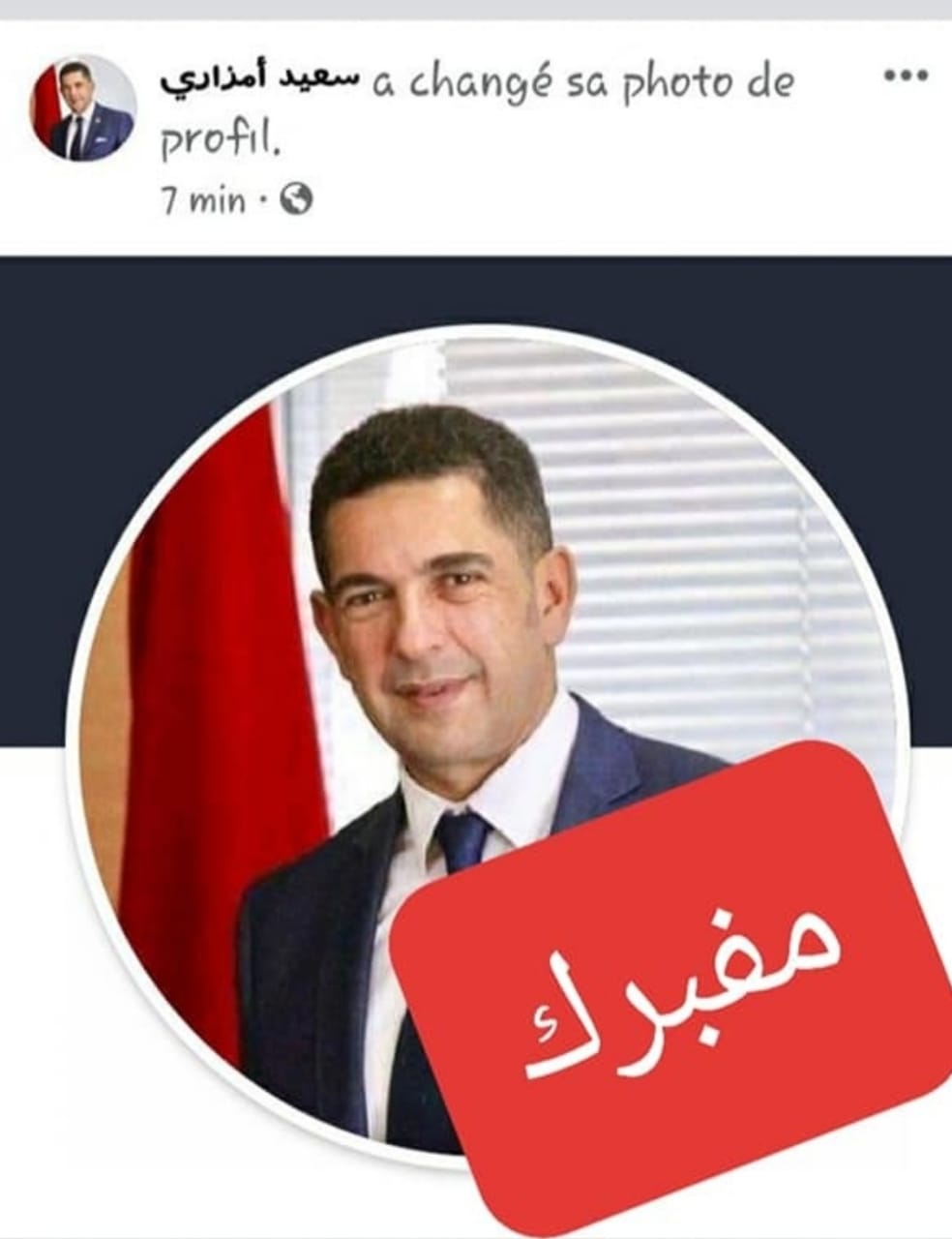
Task: Open the small profile avatar of the poster
Action: (x=84, y=107)
